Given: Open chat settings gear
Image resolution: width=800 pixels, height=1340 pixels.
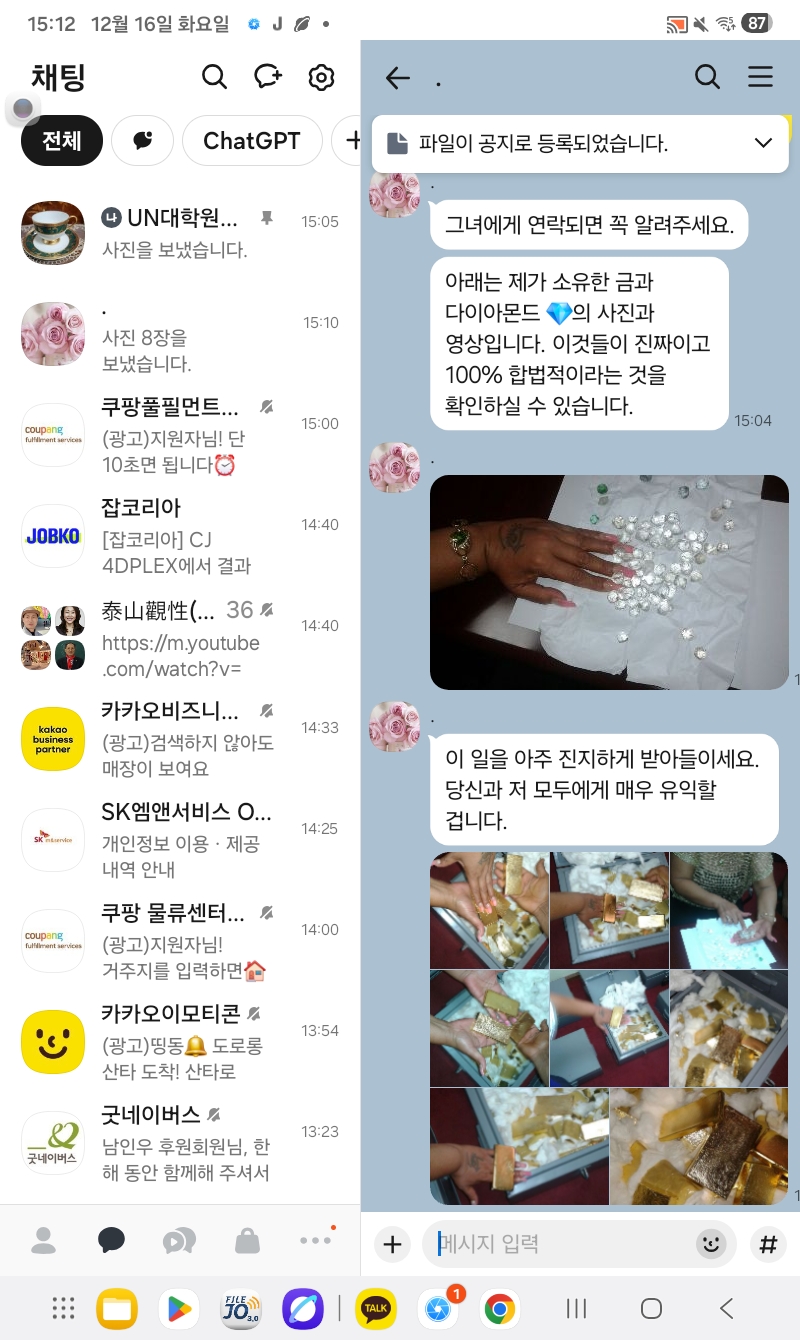Looking at the screenshot, I should point(321,77).
